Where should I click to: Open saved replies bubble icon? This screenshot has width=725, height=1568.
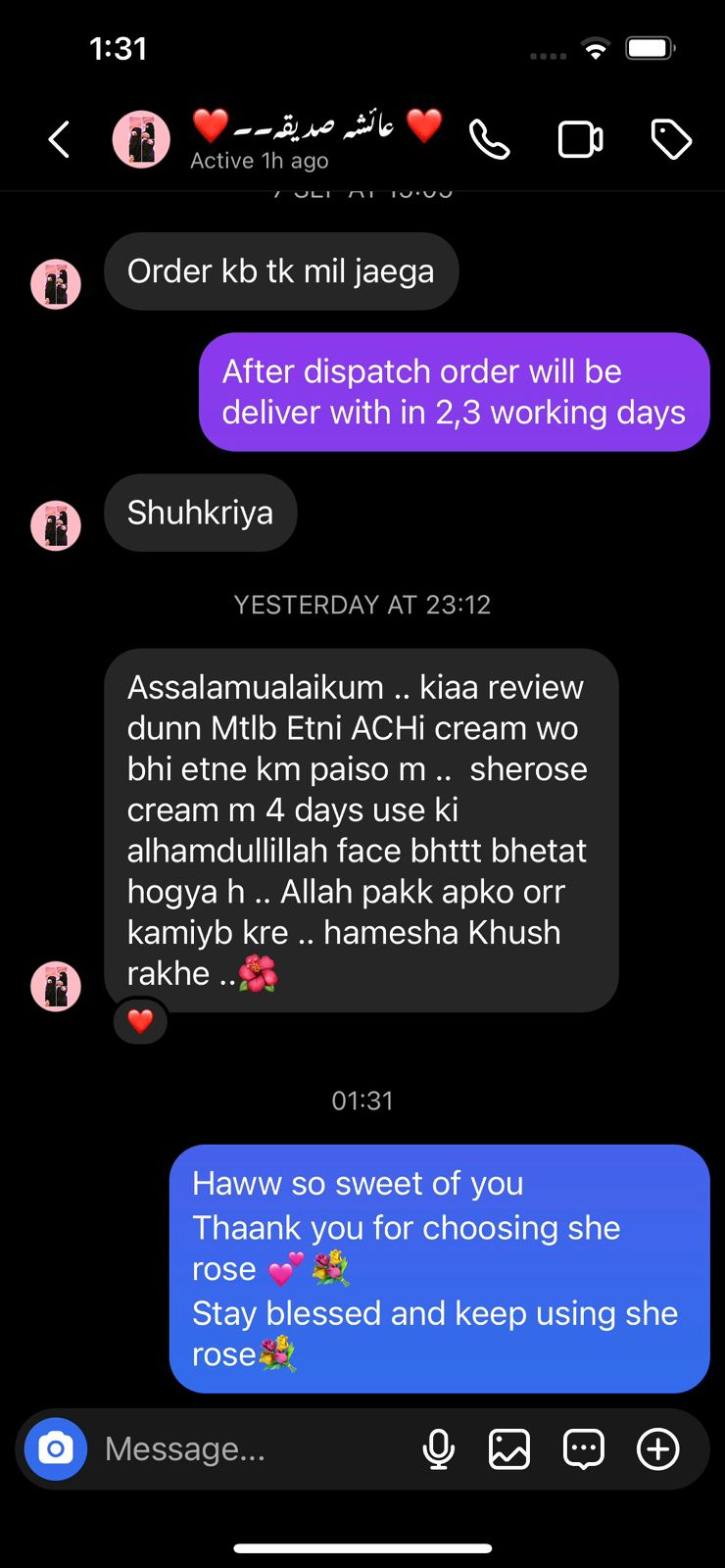583,1448
